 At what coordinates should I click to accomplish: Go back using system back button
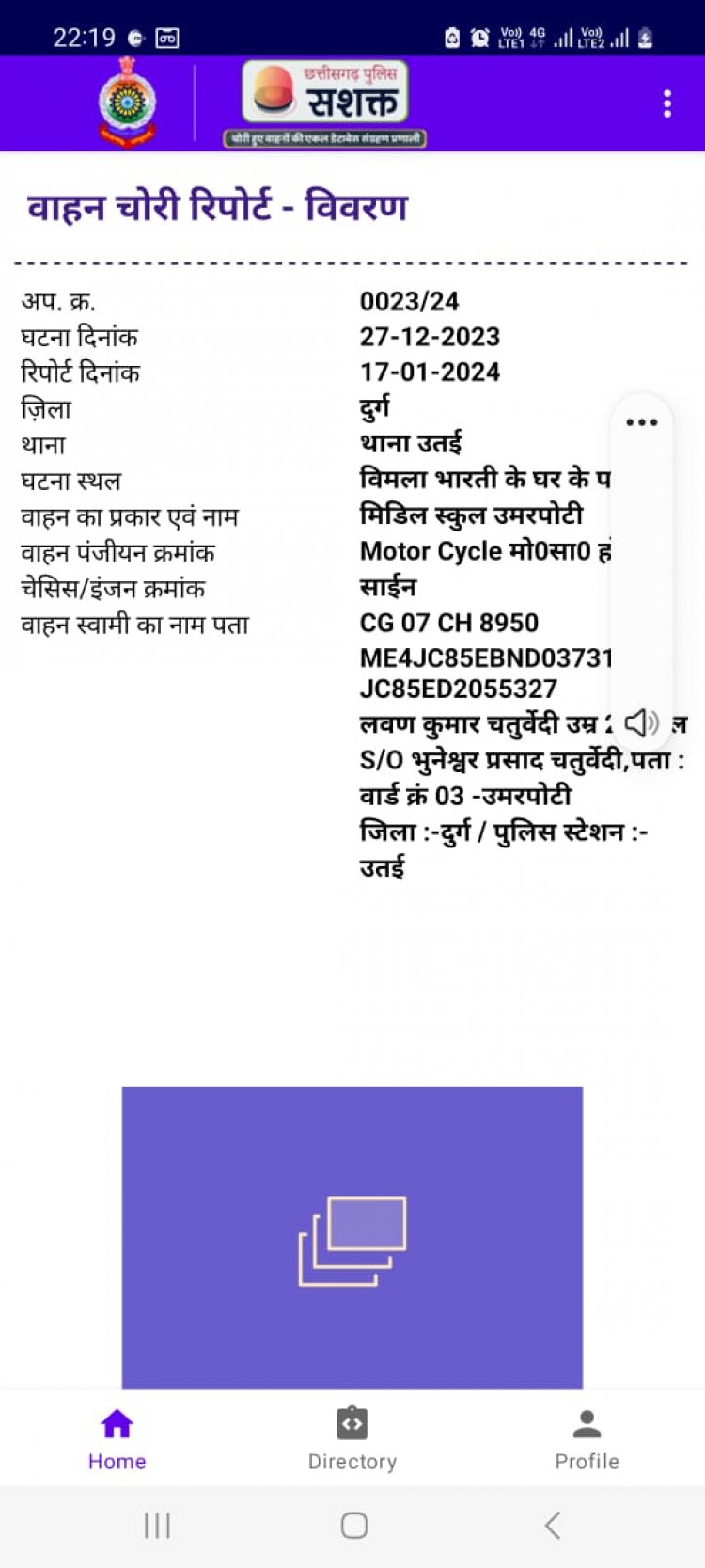(x=553, y=1525)
